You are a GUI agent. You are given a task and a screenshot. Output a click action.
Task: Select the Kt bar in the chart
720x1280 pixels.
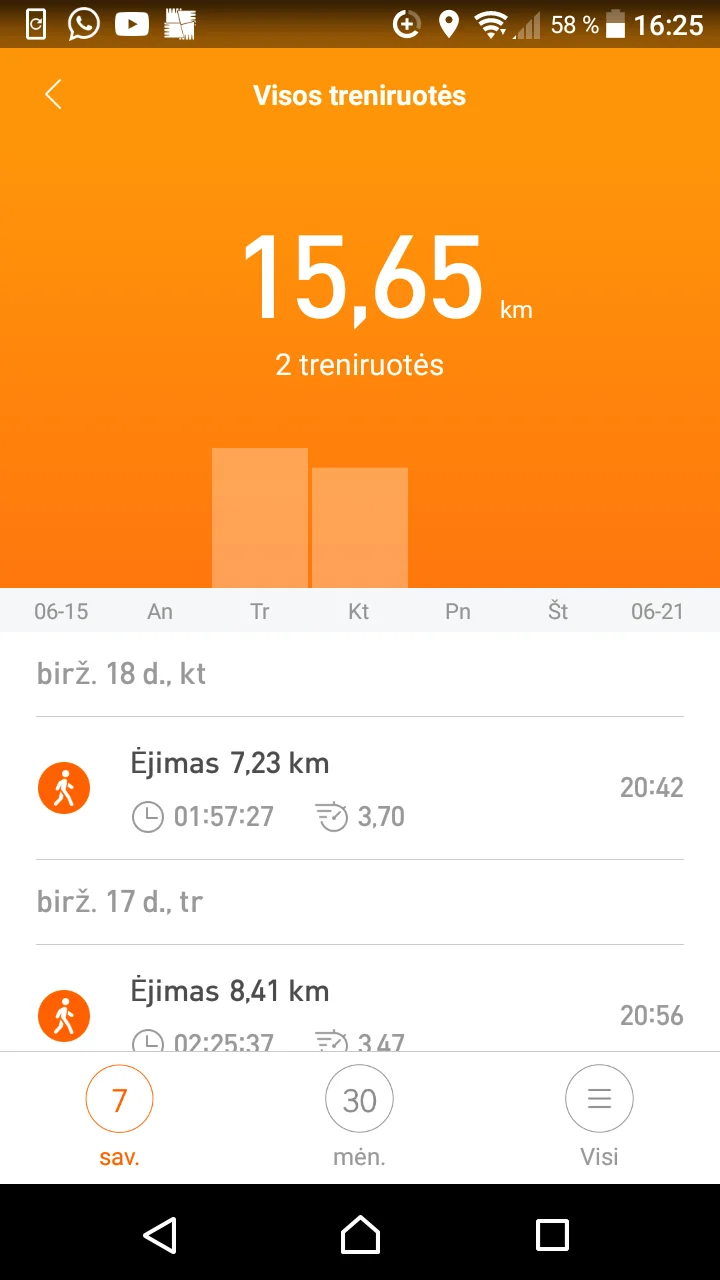(360, 528)
